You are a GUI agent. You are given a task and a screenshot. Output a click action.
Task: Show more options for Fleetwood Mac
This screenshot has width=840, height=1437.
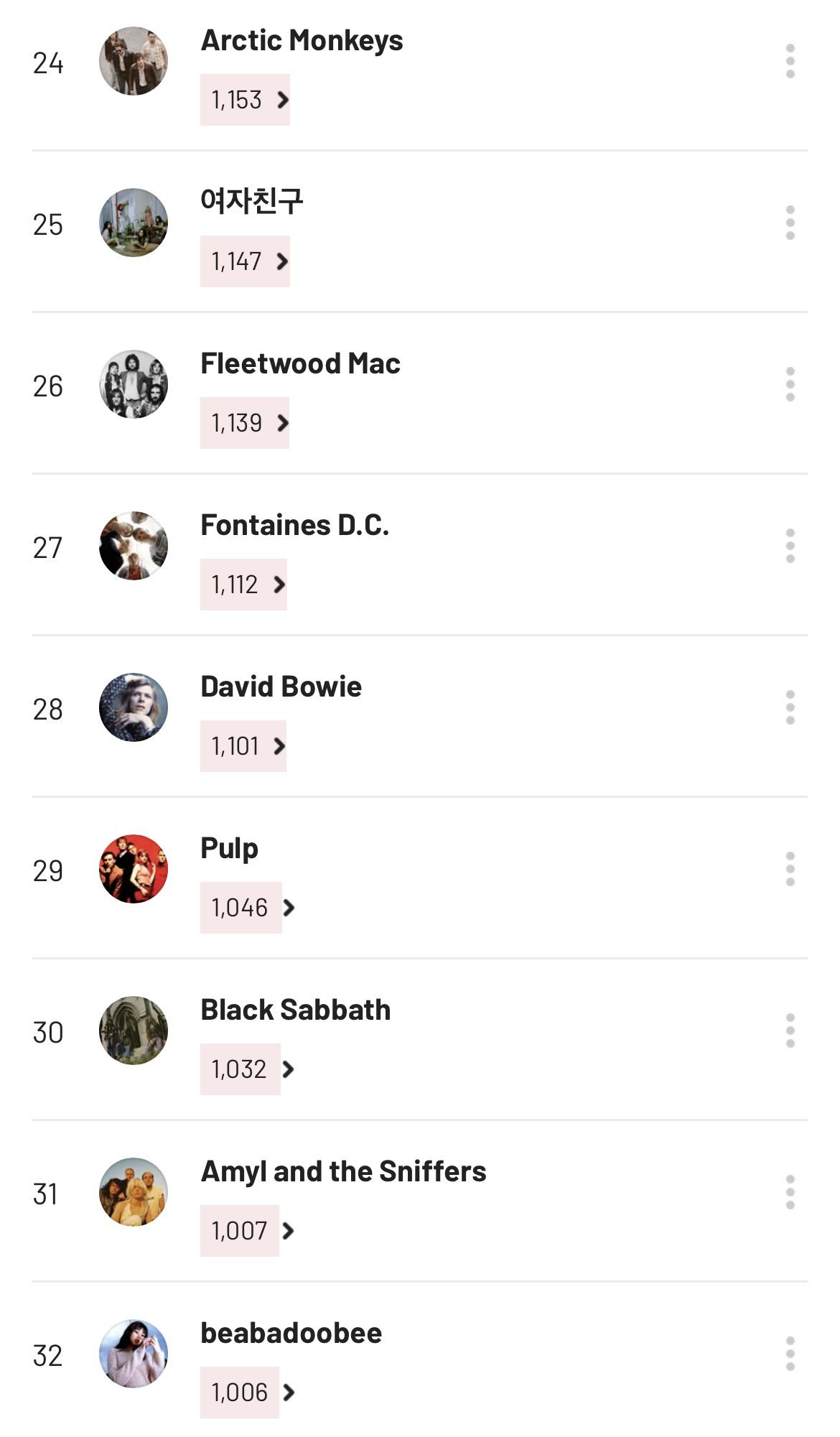point(790,384)
